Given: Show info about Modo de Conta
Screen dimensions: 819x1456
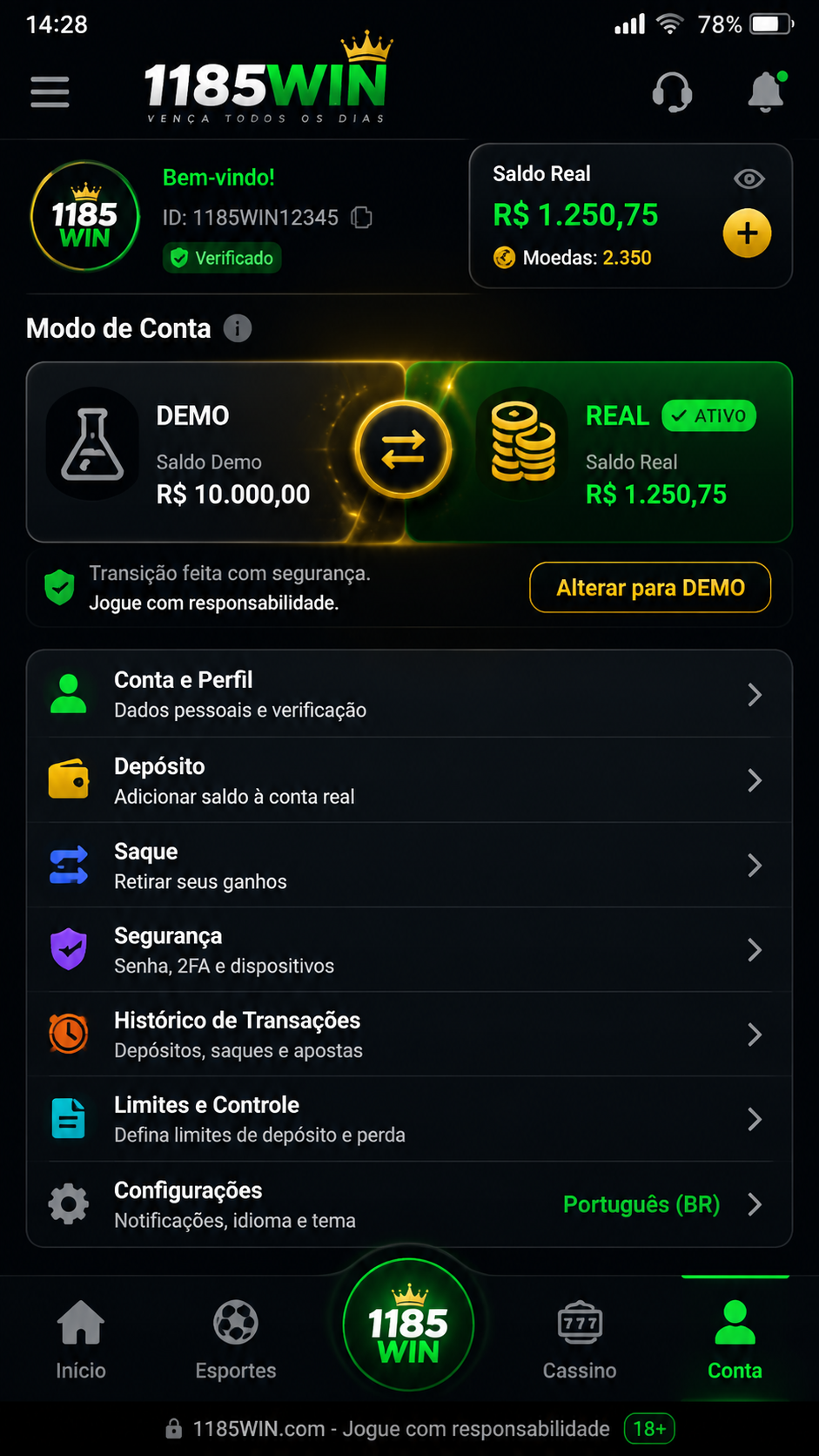Looking at the screenshot, I should click(x=238, y=328).
